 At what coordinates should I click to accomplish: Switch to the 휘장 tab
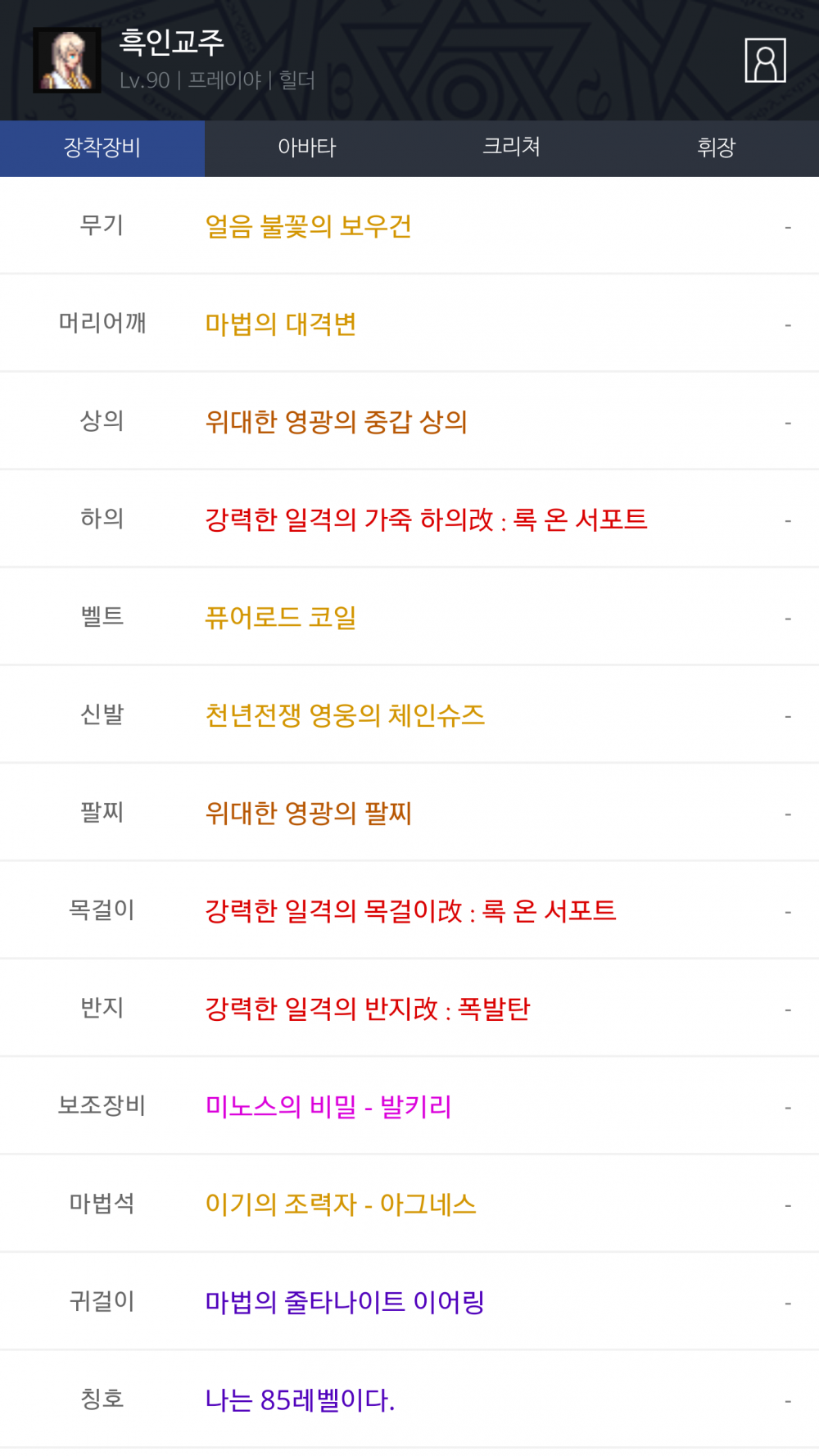point(717,147)
